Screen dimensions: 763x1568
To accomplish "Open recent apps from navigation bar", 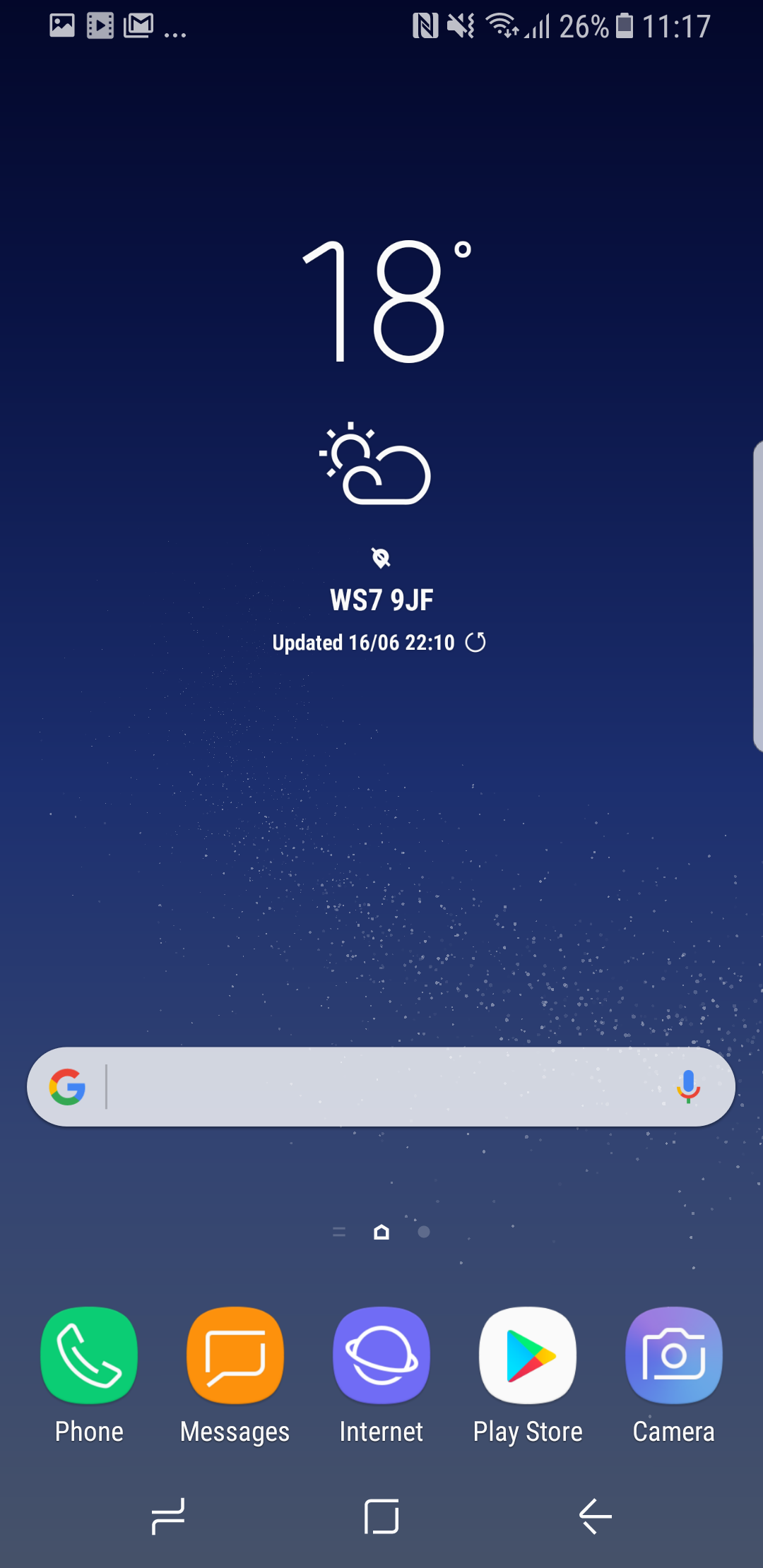I will coord(168,1516).
